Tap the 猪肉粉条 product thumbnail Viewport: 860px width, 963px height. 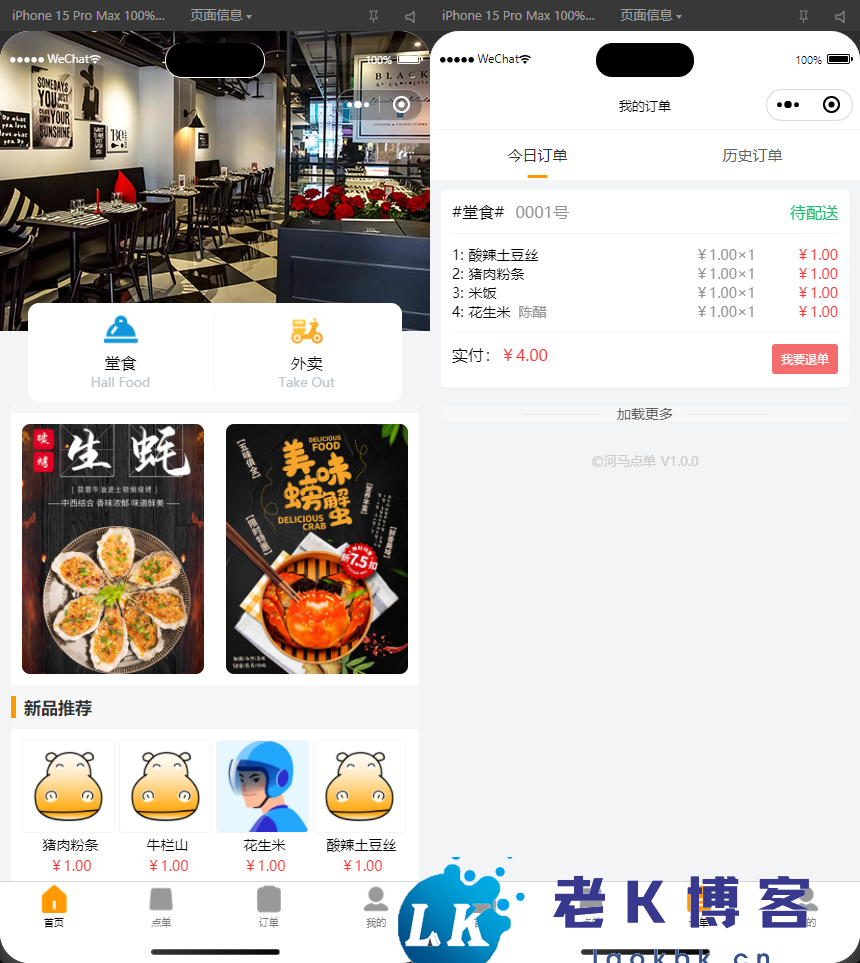(x=68, y=786)
